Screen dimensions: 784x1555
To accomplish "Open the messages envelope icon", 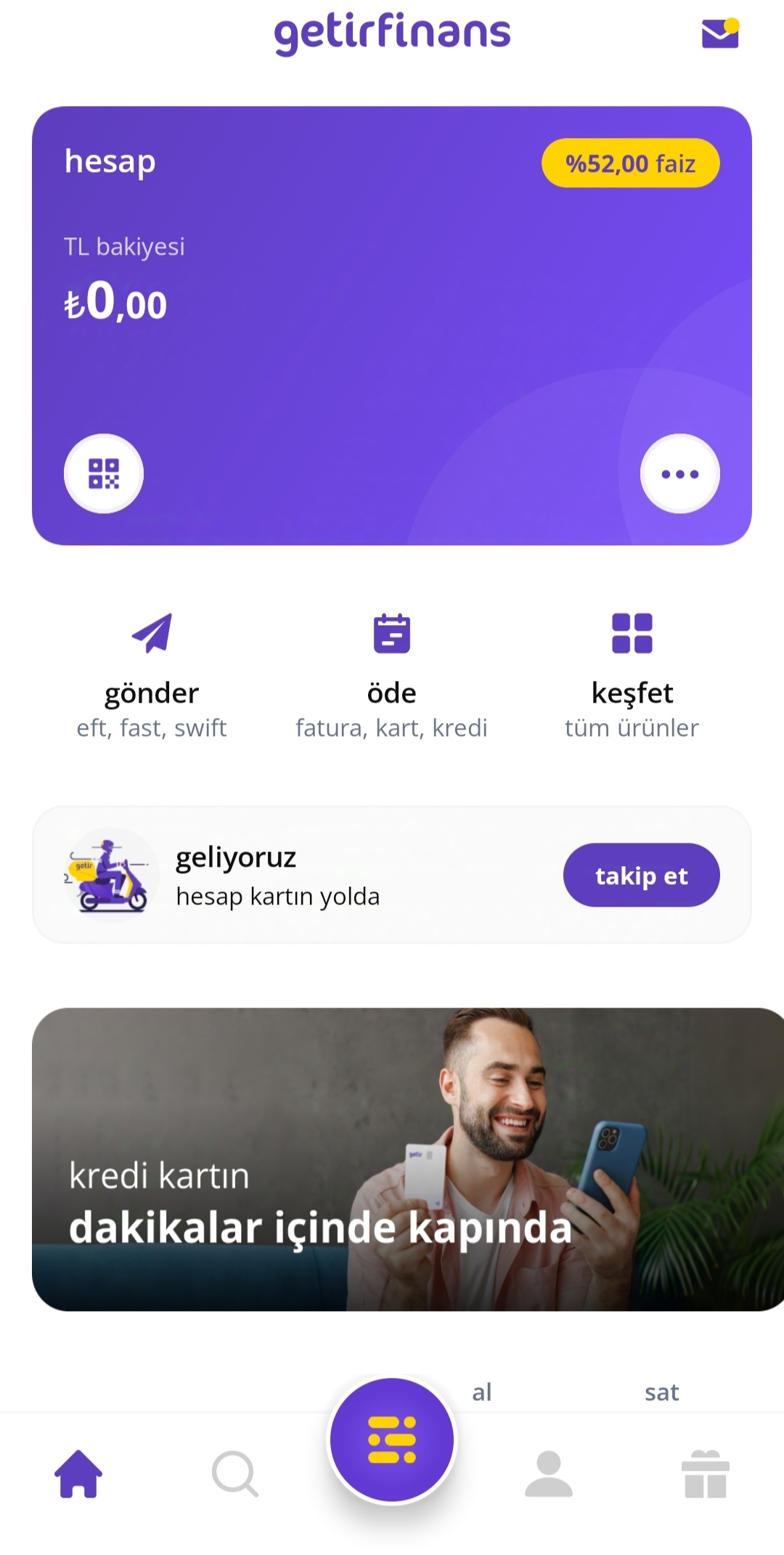I will pos(720,33).
